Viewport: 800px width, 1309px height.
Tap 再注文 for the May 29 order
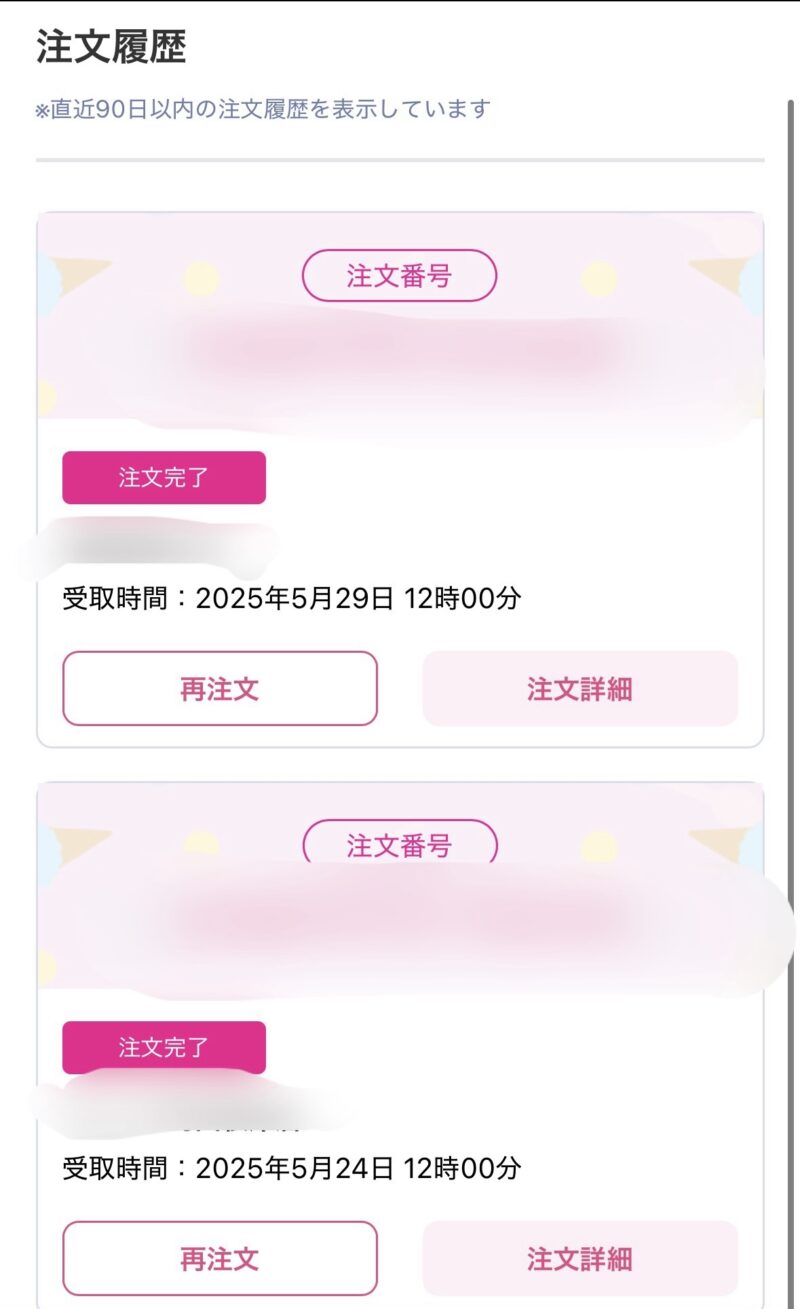tap(220, 689)
